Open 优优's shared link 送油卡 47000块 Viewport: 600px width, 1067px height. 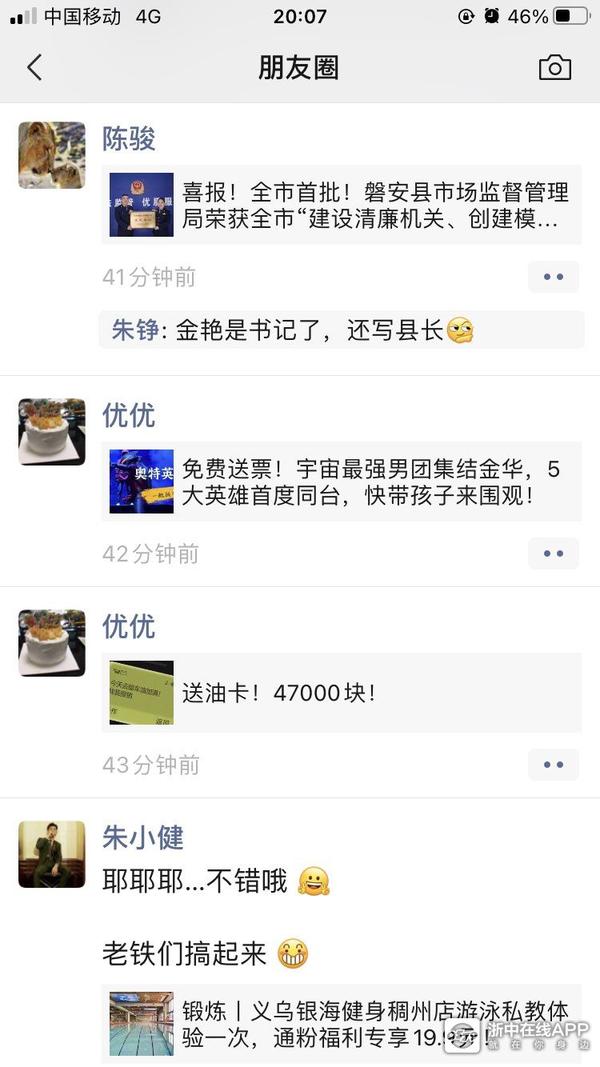point(342,692)
